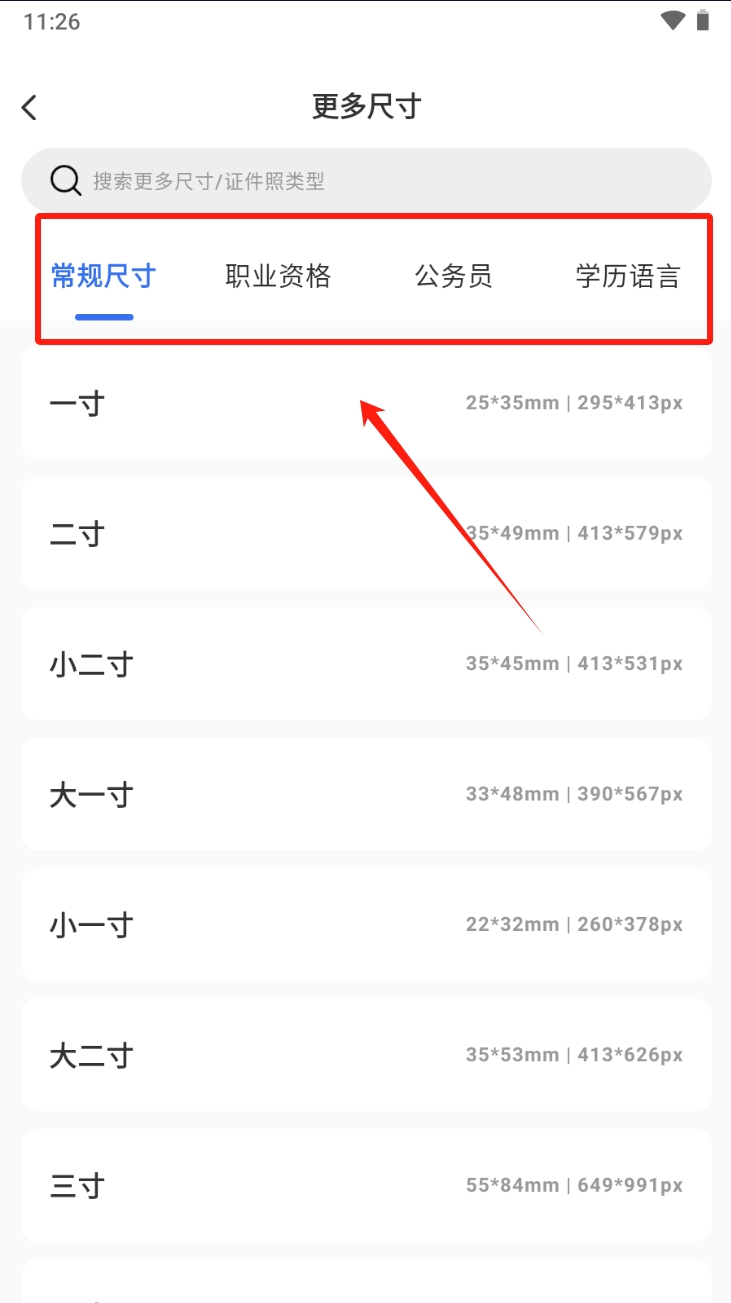
Task: Go back using the top-left arrow
Action: click(30, 107)
